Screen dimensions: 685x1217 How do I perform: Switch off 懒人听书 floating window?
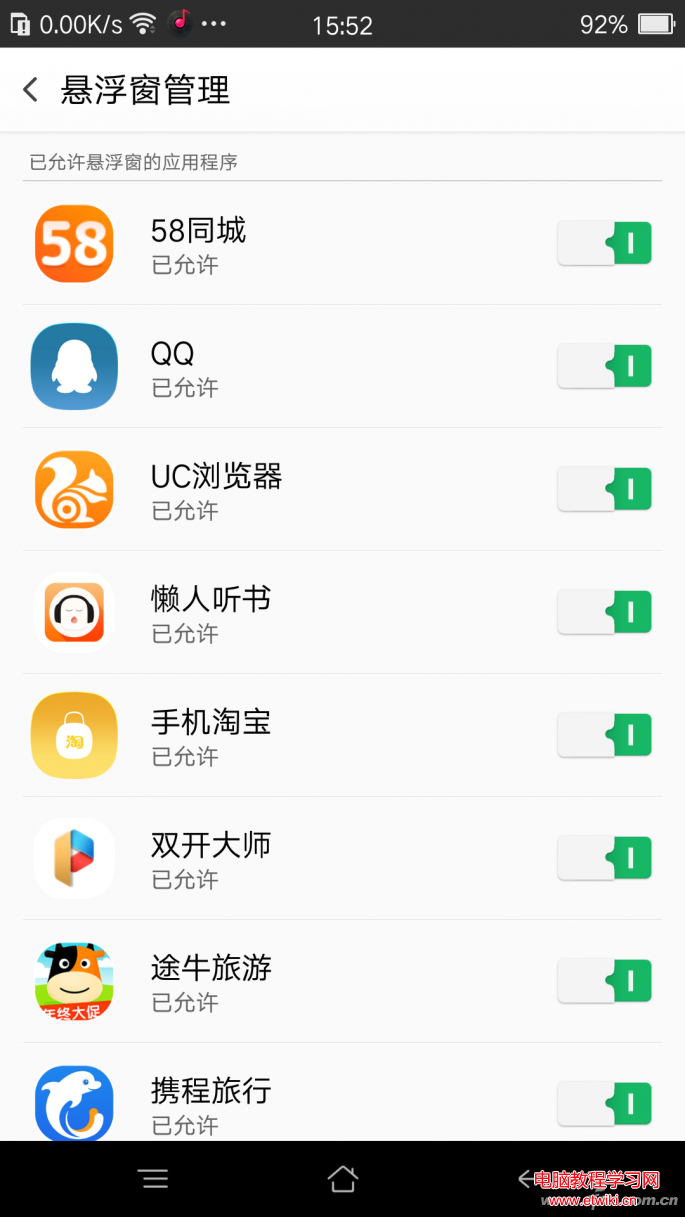[x=604, y=613]
